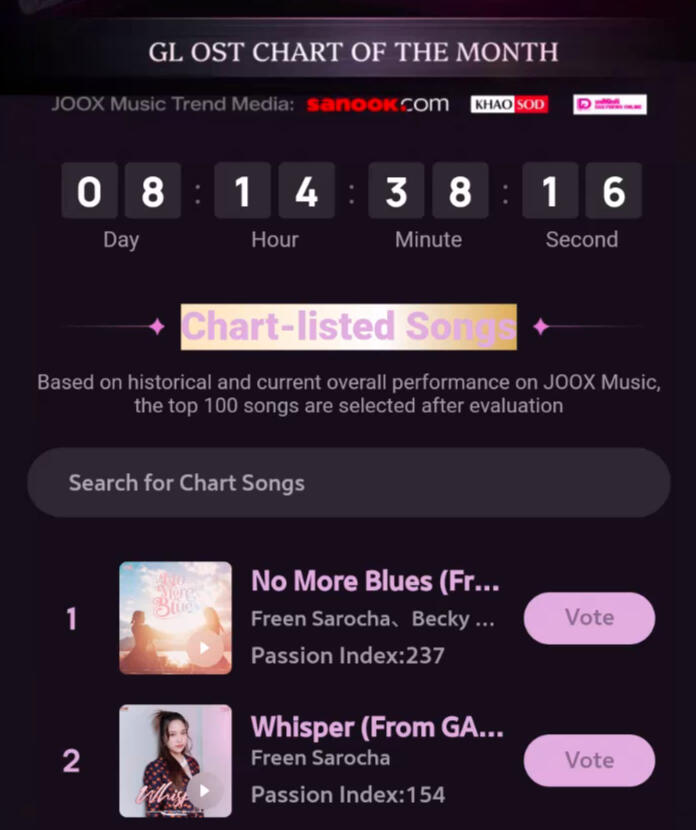Vote for Whisper by Freen Sarocha
Image resolution: width=696 pixels, height=830 pixels.
click(589, 760)
